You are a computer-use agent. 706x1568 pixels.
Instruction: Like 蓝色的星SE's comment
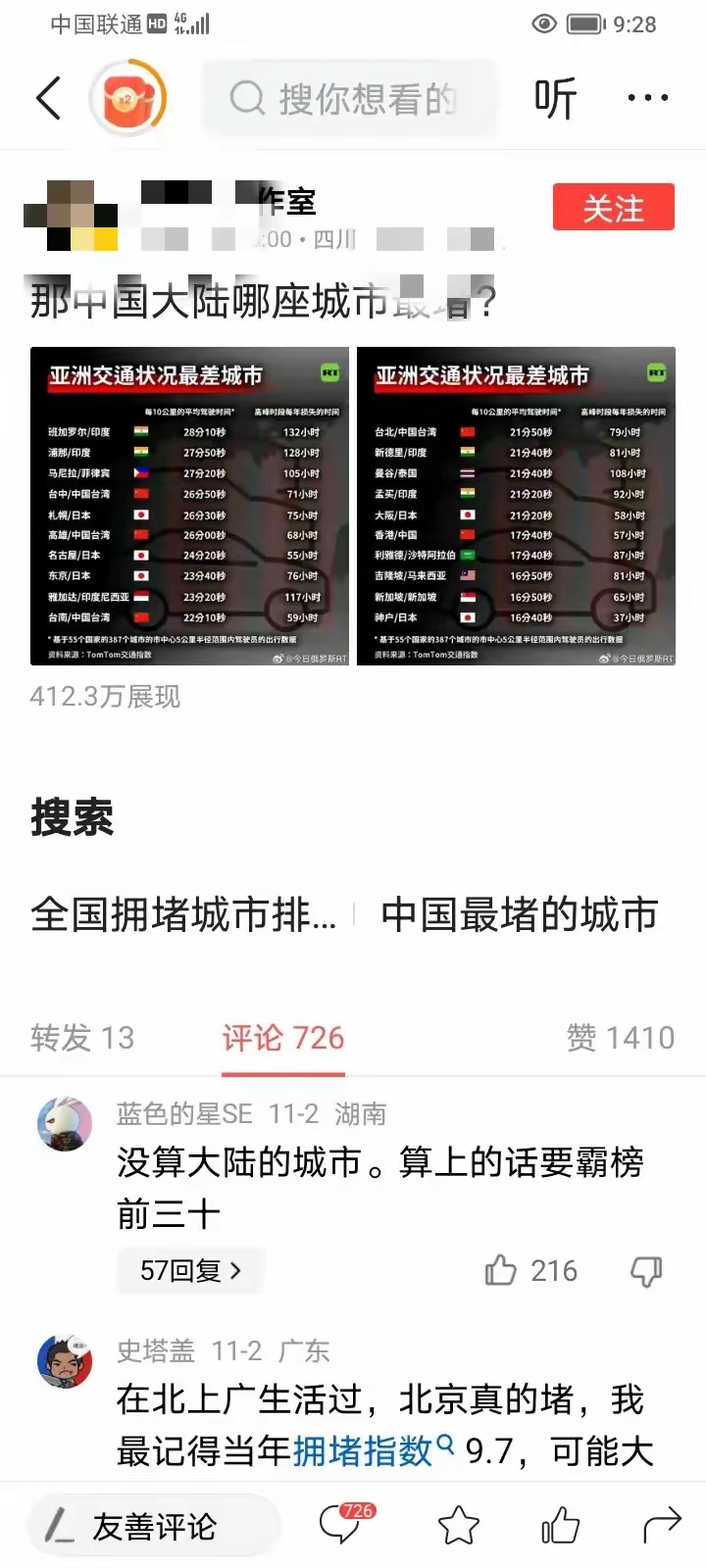coord(530,1271)
